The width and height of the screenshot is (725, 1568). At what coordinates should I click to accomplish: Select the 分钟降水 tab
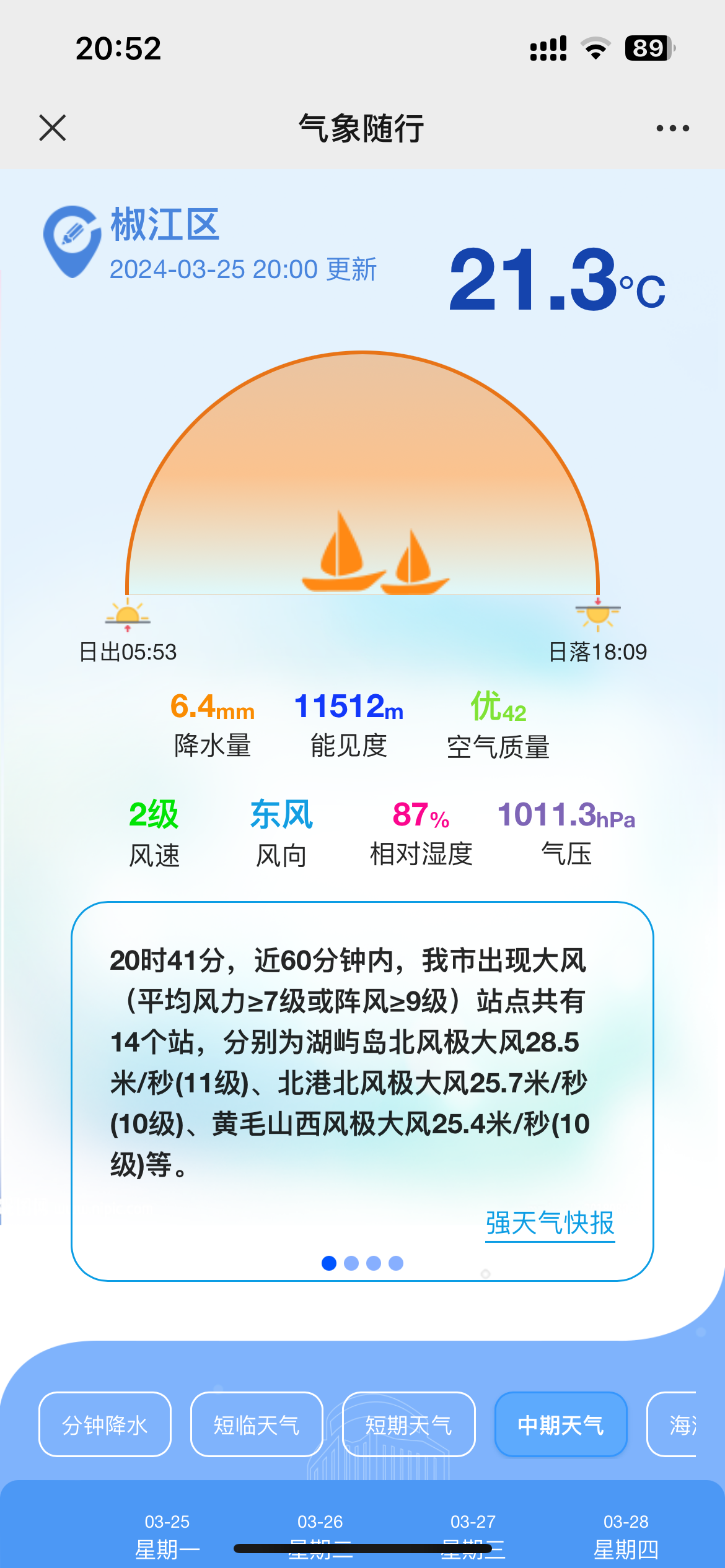click(105, 1425)
